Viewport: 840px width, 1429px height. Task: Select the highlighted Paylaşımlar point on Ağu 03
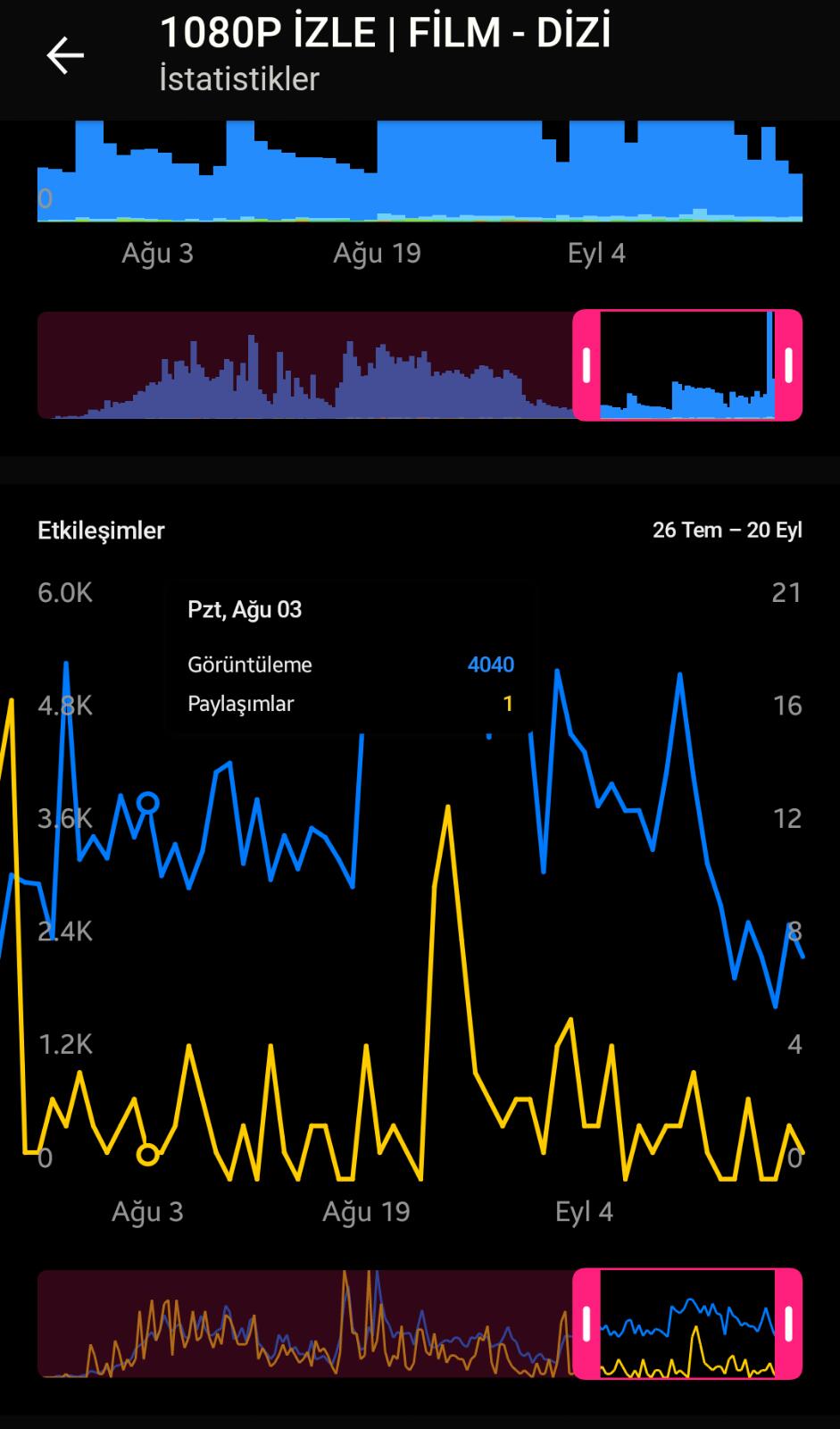pos(148,1155)
